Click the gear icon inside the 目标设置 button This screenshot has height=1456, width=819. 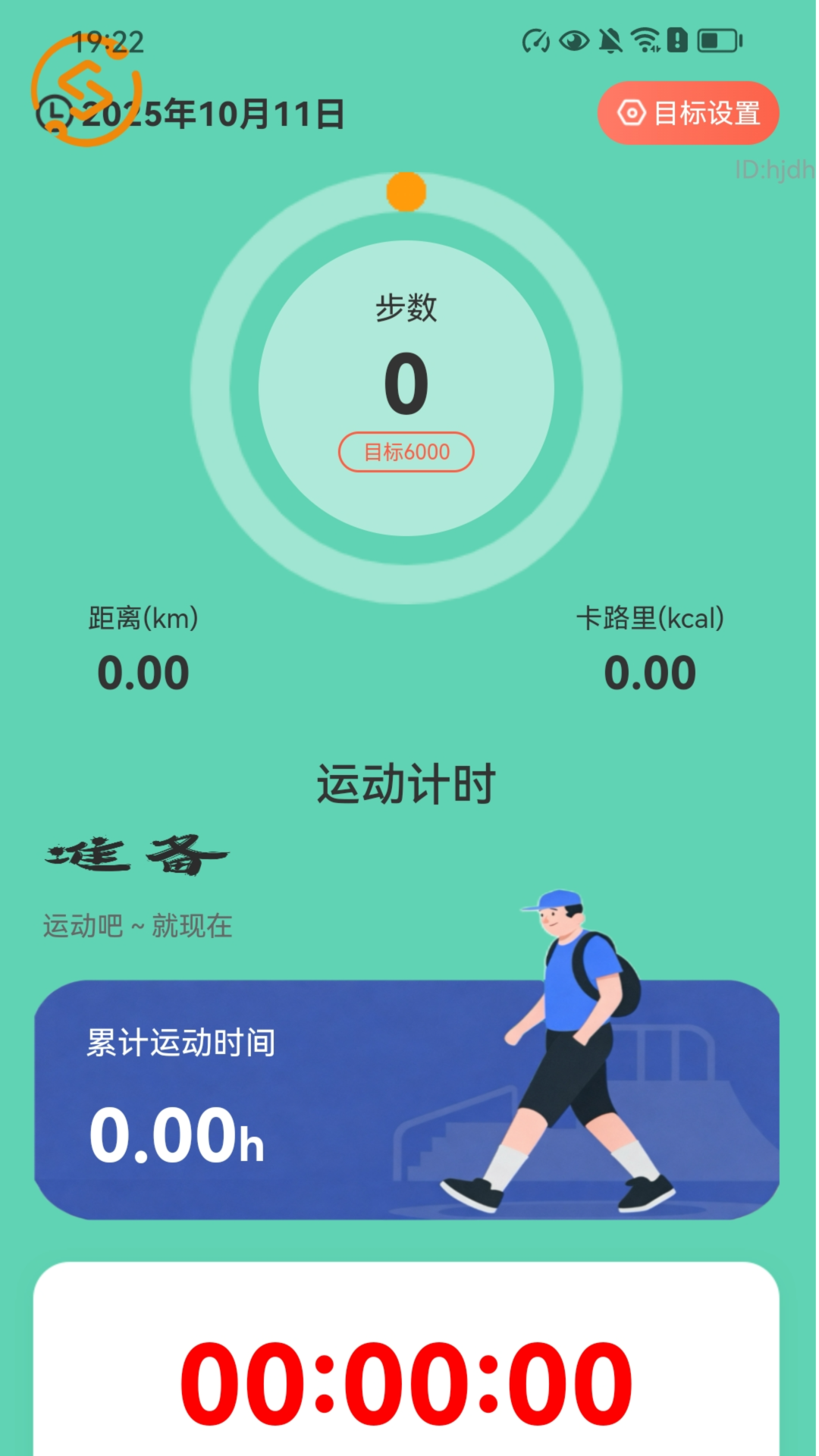631,113
